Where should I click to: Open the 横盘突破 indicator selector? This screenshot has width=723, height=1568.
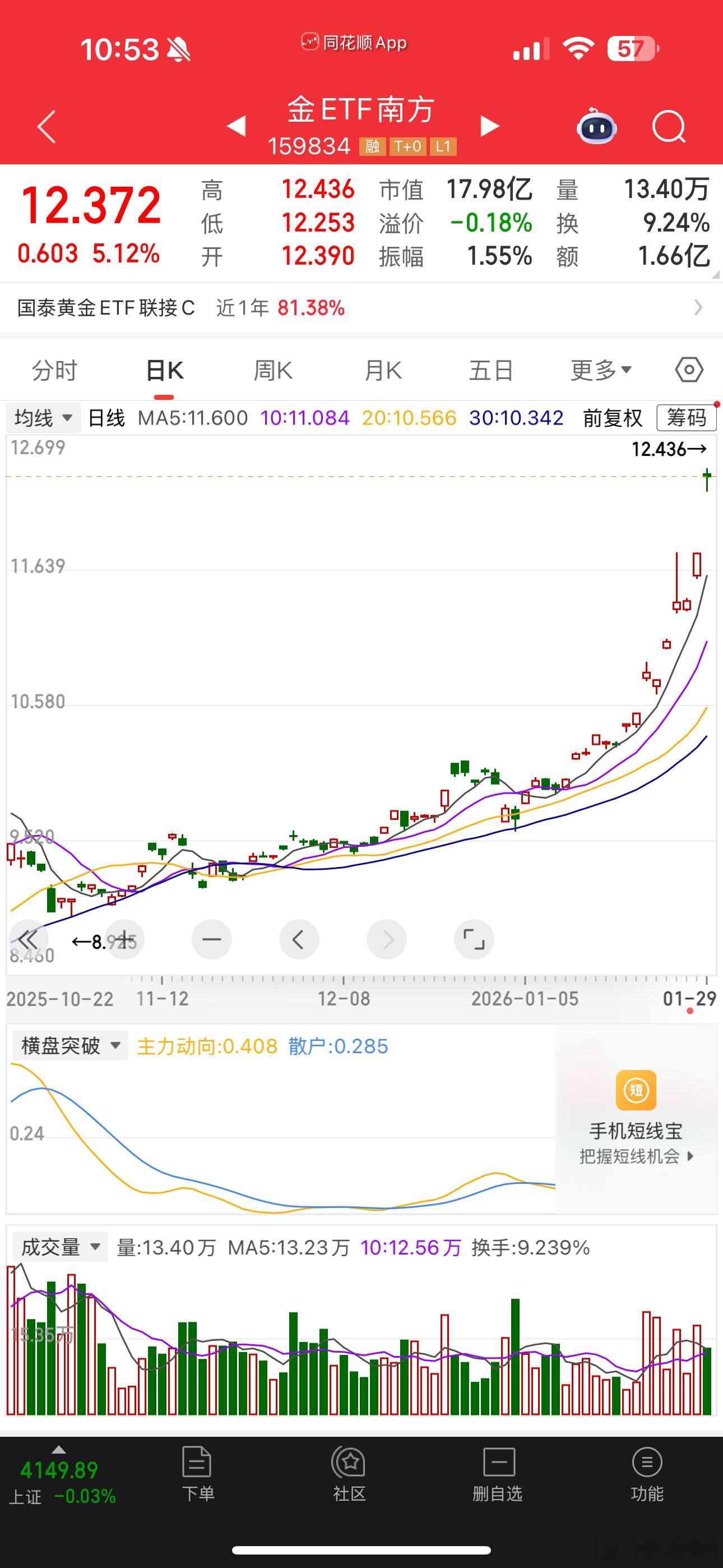(68, 1045)
